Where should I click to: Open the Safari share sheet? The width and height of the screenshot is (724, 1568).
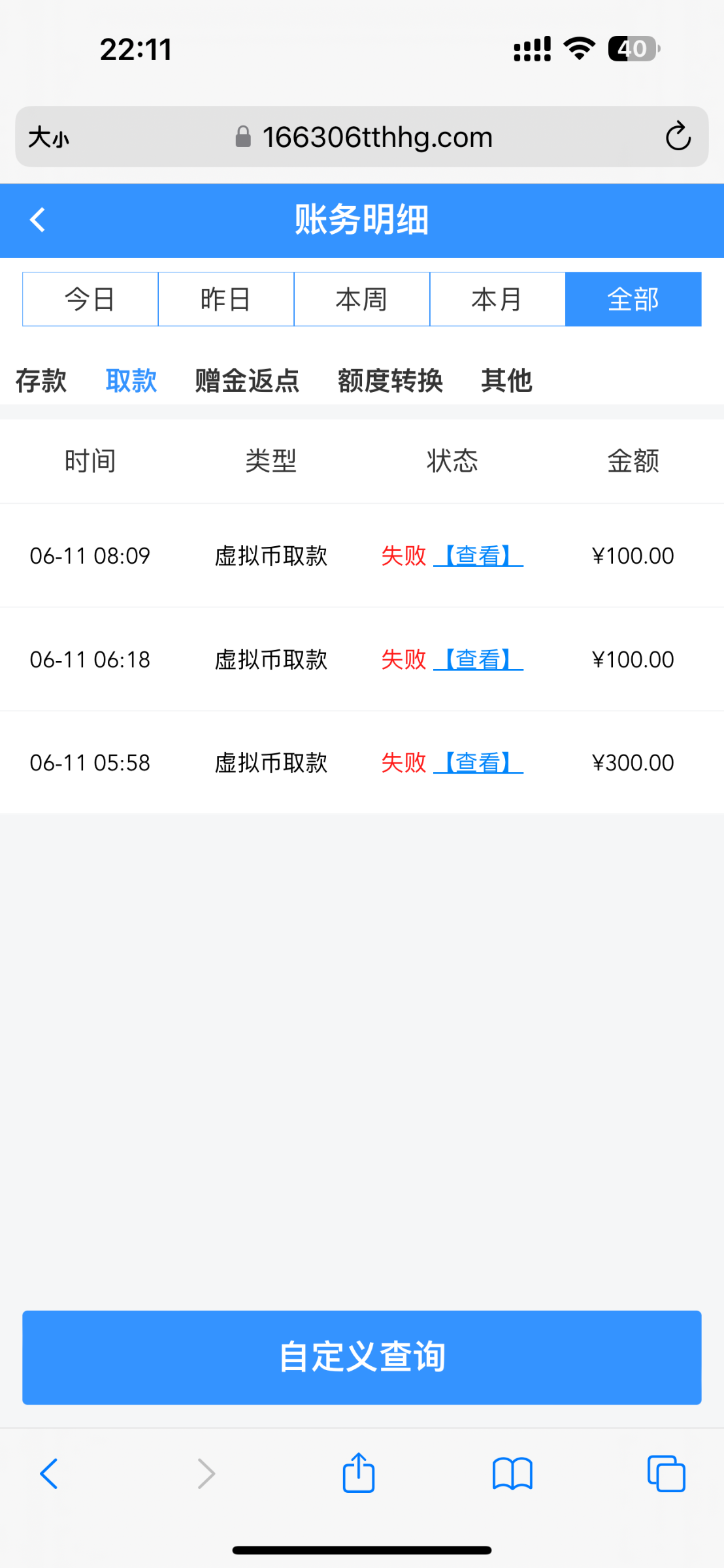point(359,1473)
